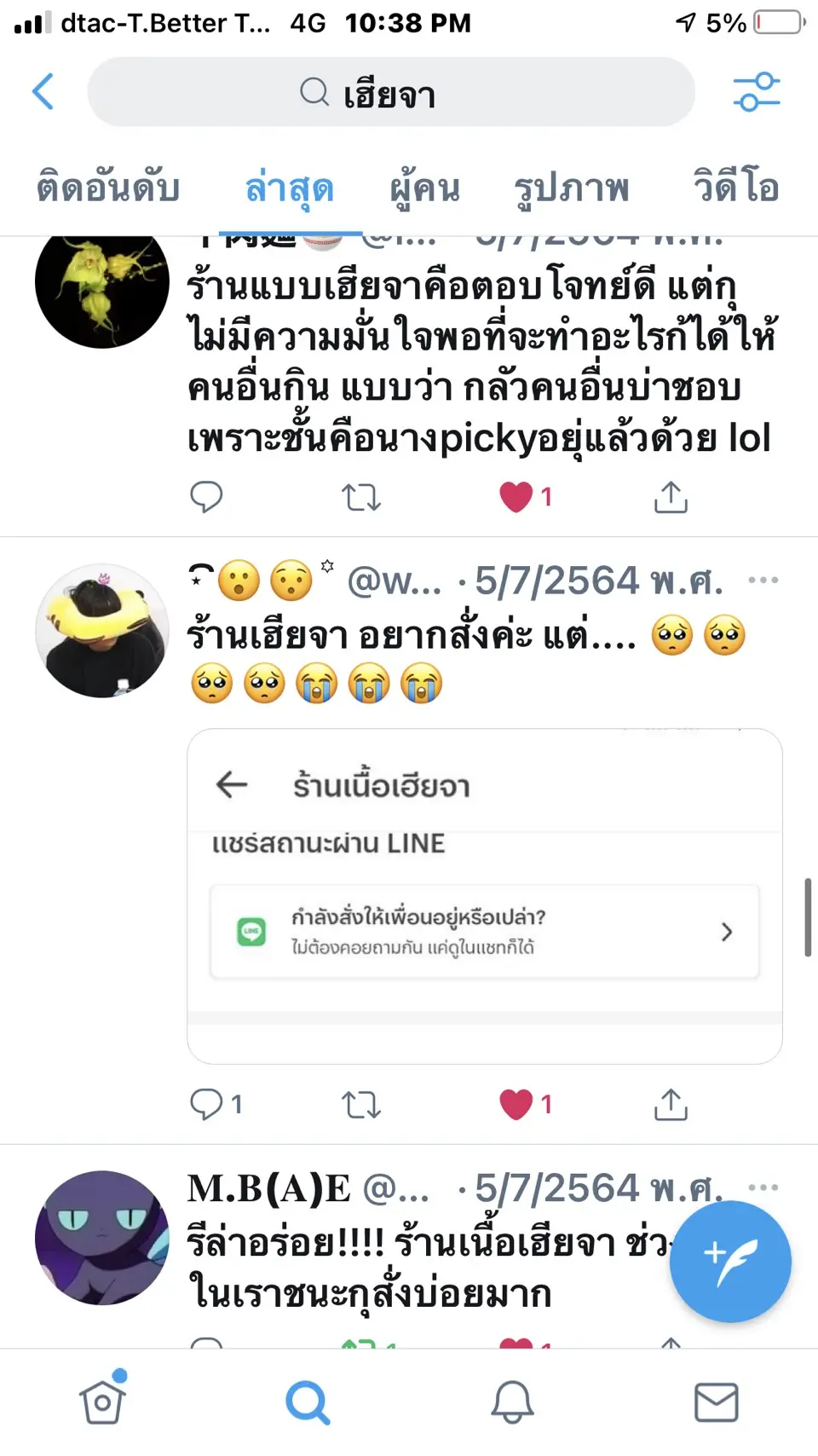Retweet the pickyอยู่แล้วด้วย tweet
The image size is (818, 1456).
(360, 496)
